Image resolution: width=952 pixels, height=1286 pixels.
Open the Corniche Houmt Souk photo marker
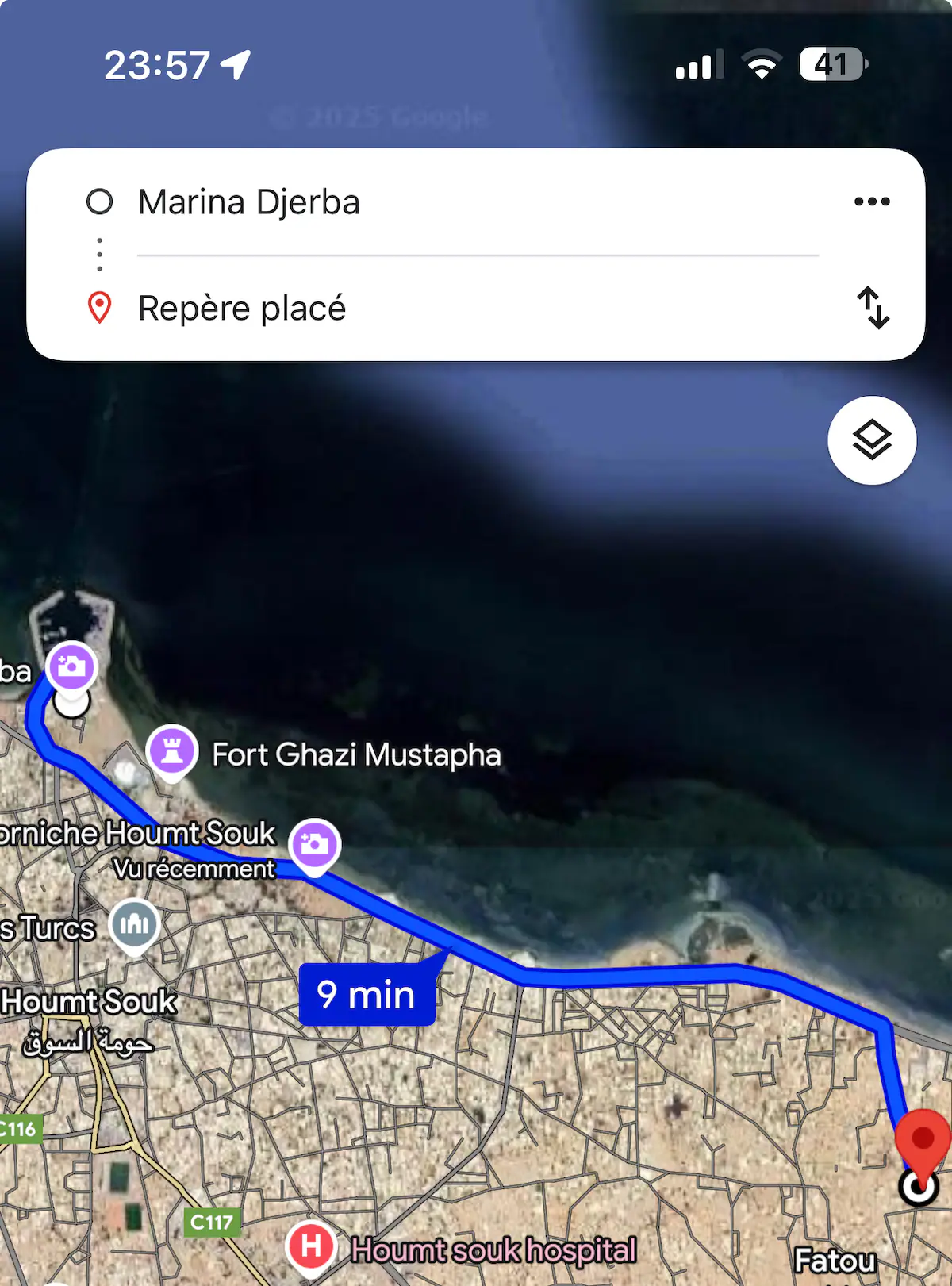click(x=315, y=844)
